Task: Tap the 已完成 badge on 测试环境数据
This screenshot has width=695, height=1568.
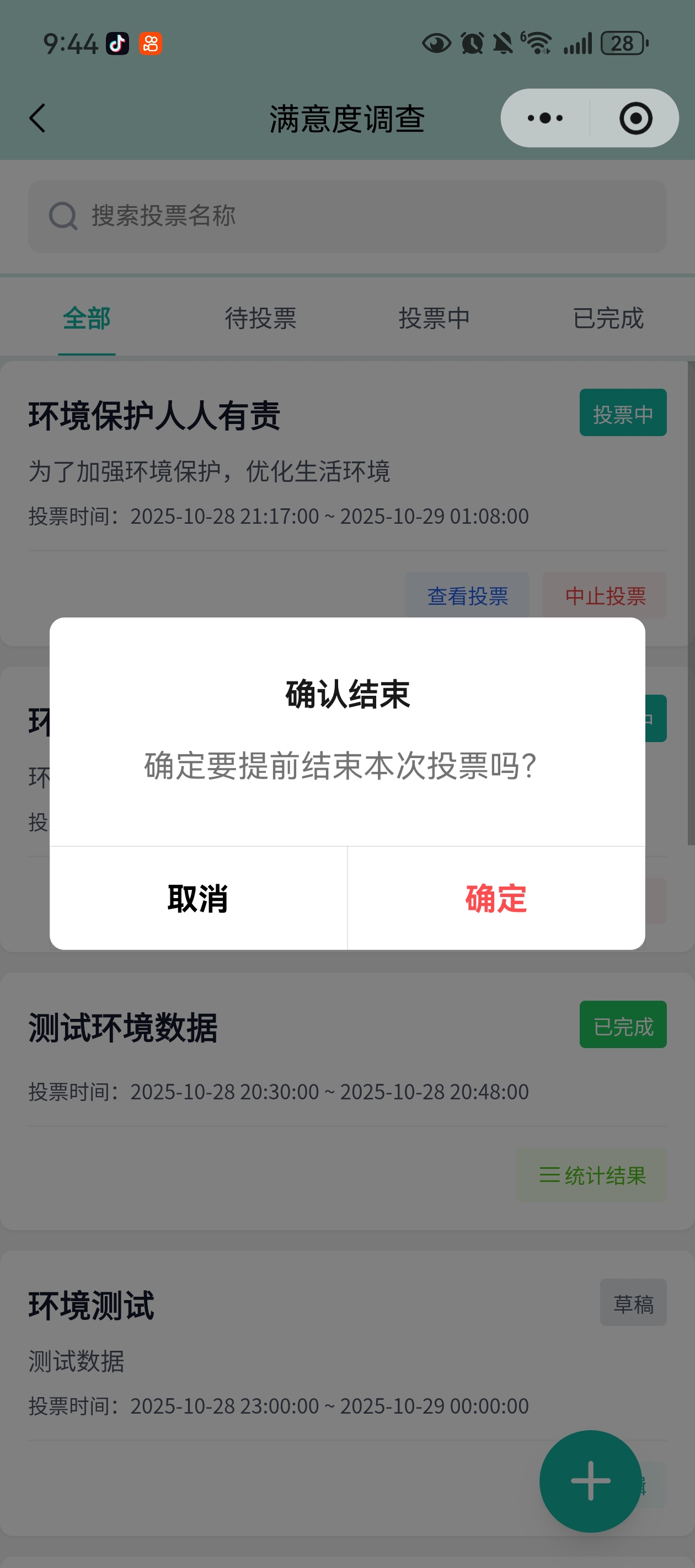Action: [623, 1025]
